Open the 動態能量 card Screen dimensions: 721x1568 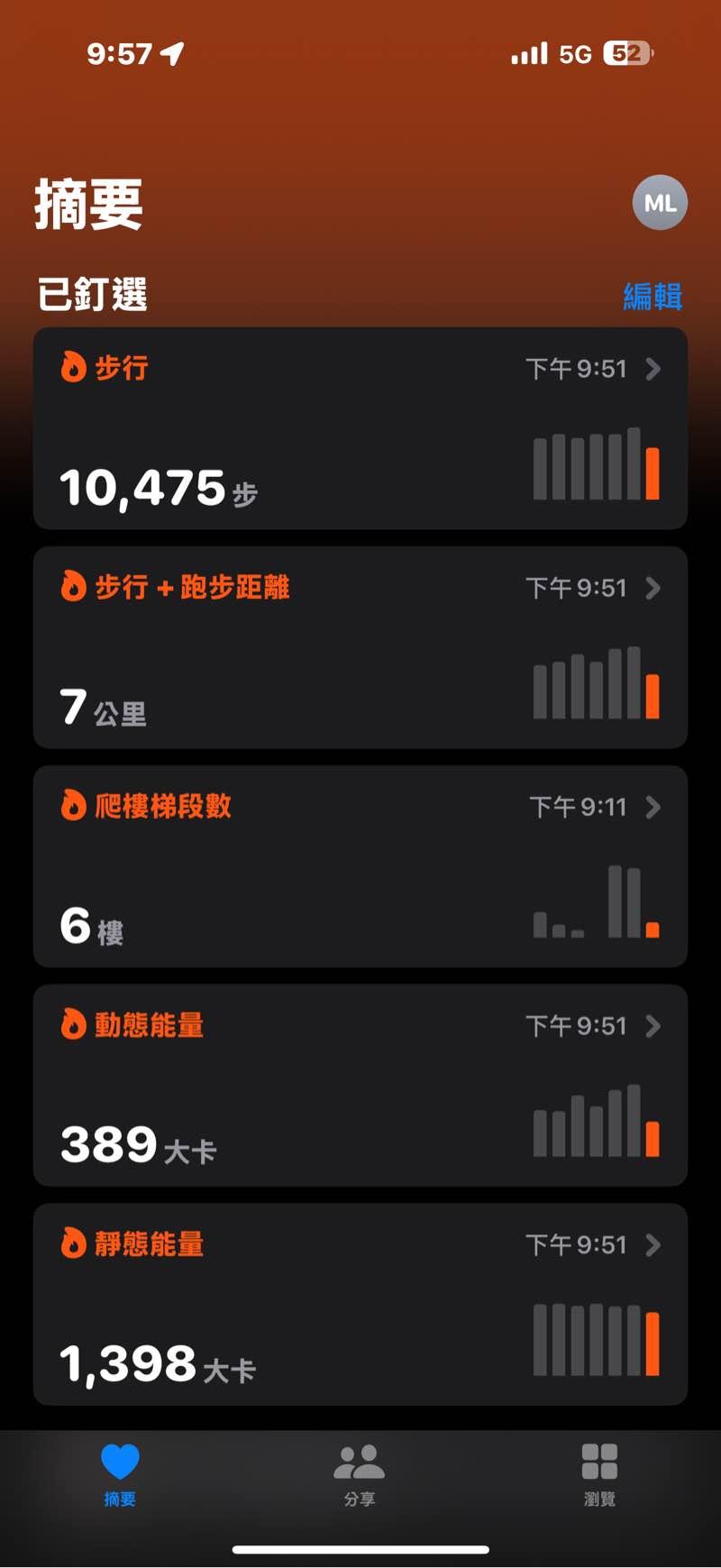pyautogui.click(x=360, y=1086)
